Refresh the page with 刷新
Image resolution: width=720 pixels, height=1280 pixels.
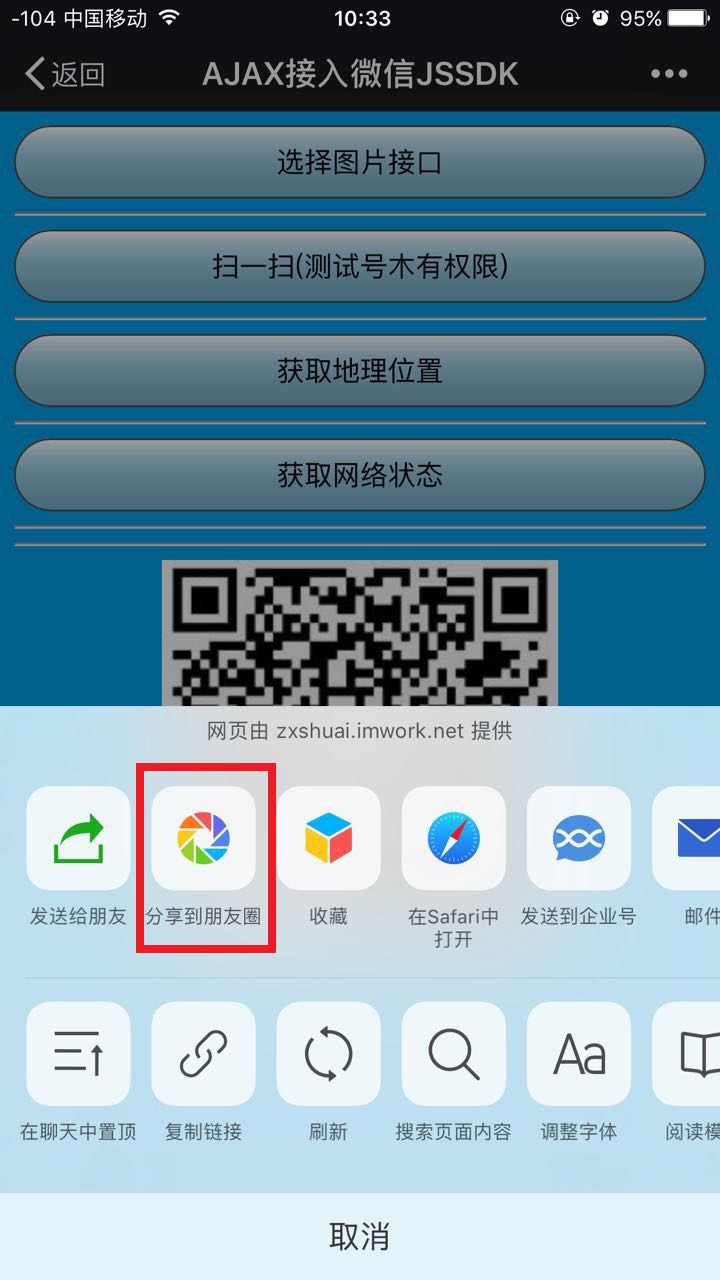pos(328,1054)
